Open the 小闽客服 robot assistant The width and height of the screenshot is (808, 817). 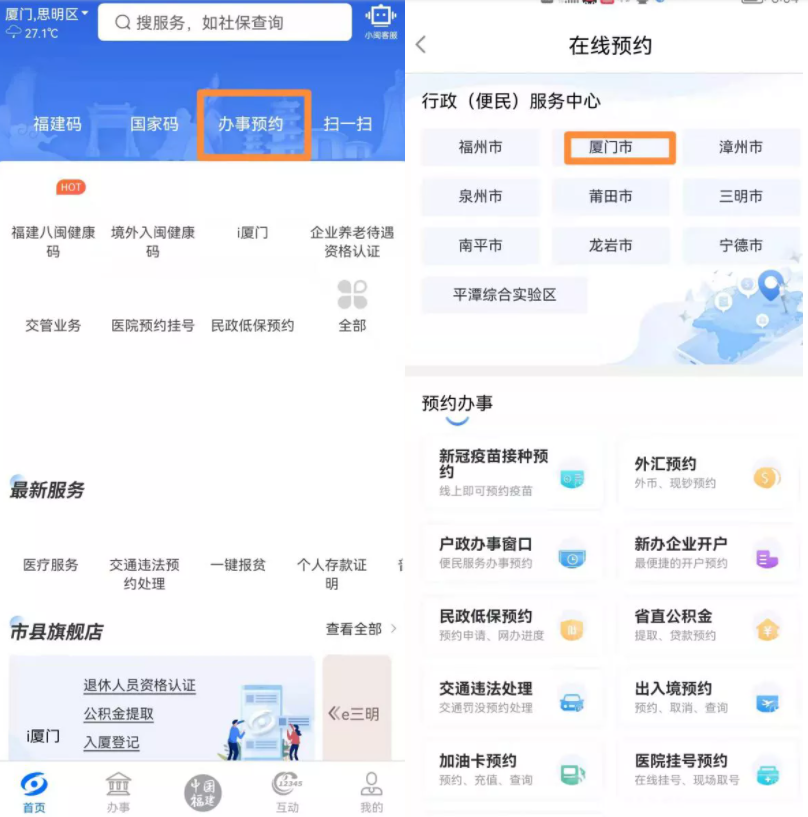(380, 21)
